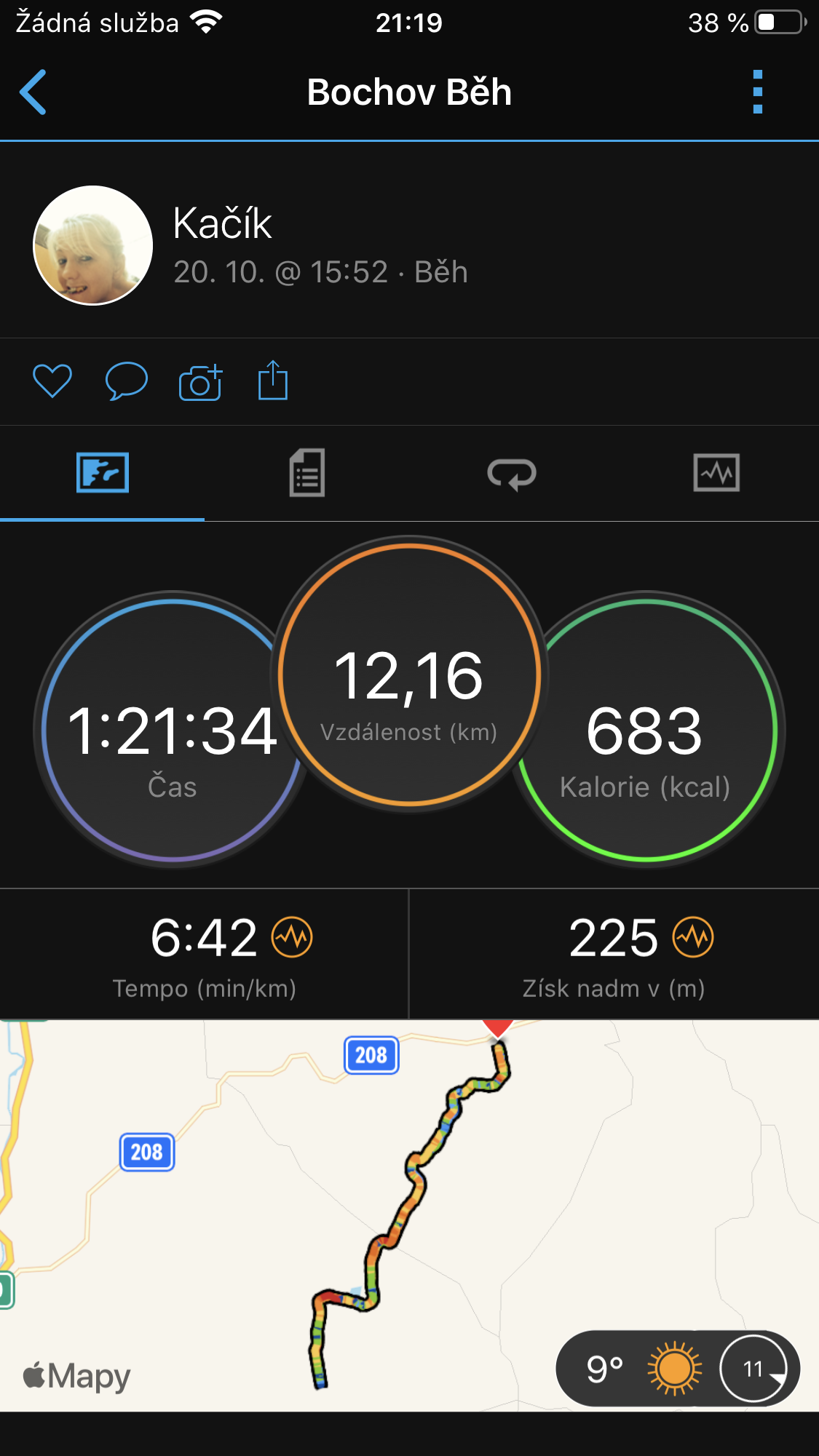Screen dimensions: 819x1456
Task: Select the overview map tab
Action: [103, 473]
